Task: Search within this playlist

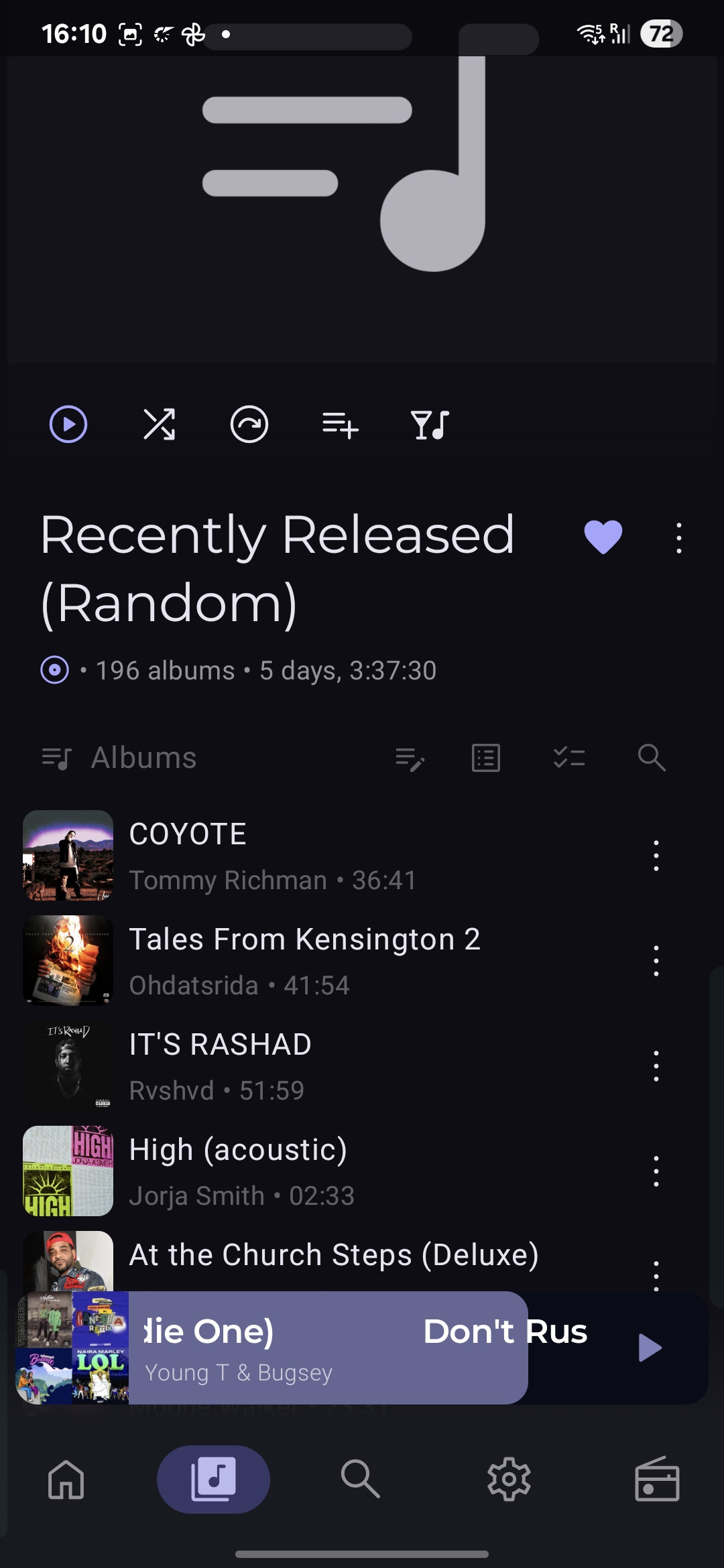Action: (x=651, y=759)
